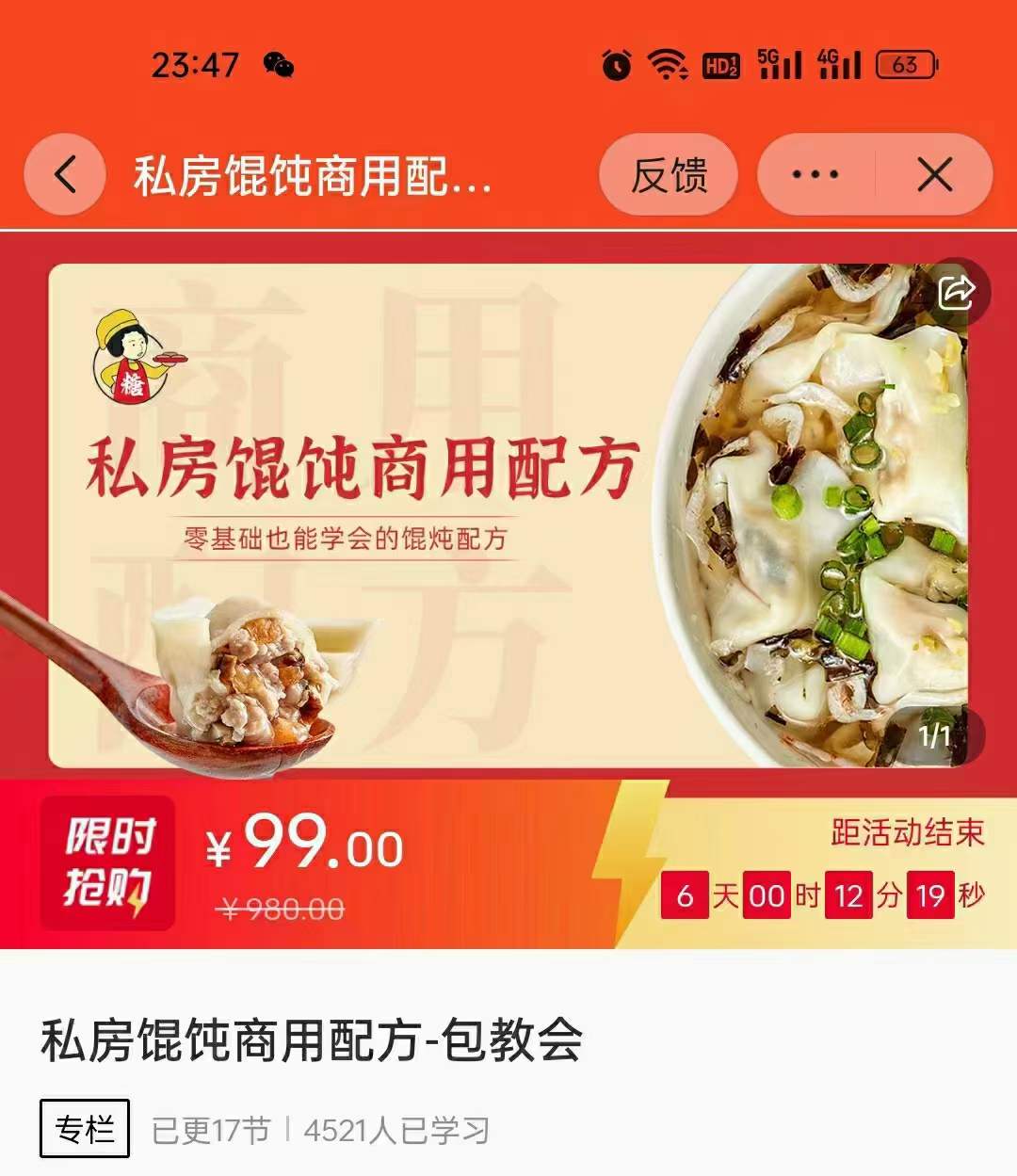The image size is (1017, 1176).
Task: Tap the back chevron in the title bar
Action: 62,175
